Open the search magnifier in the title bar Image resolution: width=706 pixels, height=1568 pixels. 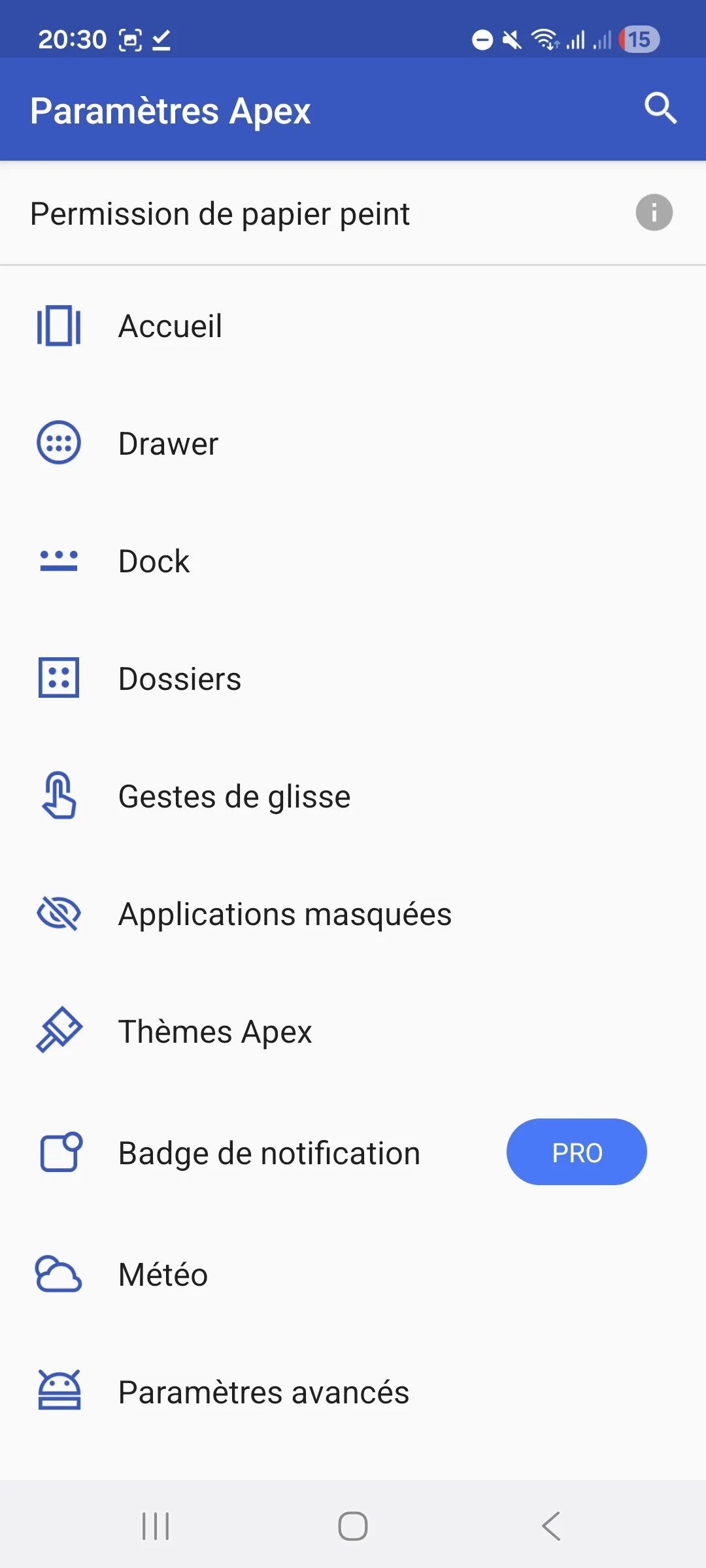661,109
